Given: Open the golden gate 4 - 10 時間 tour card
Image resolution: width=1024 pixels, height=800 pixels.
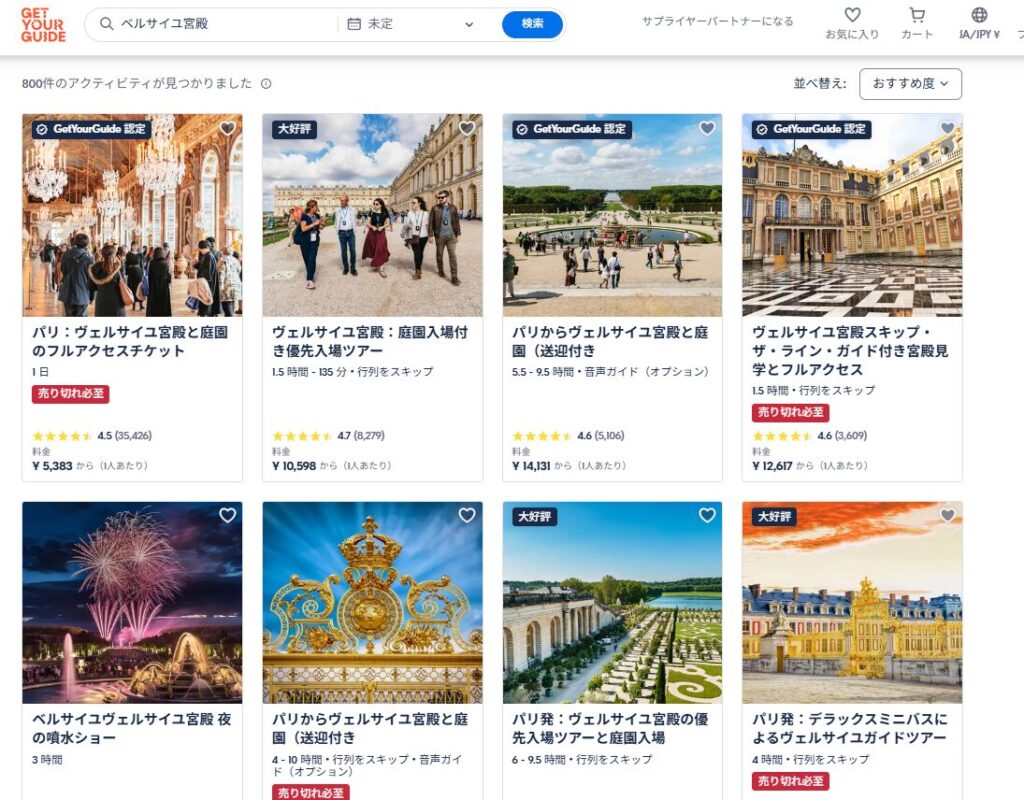Looking at the screenshot, I should tap(372, 728).
